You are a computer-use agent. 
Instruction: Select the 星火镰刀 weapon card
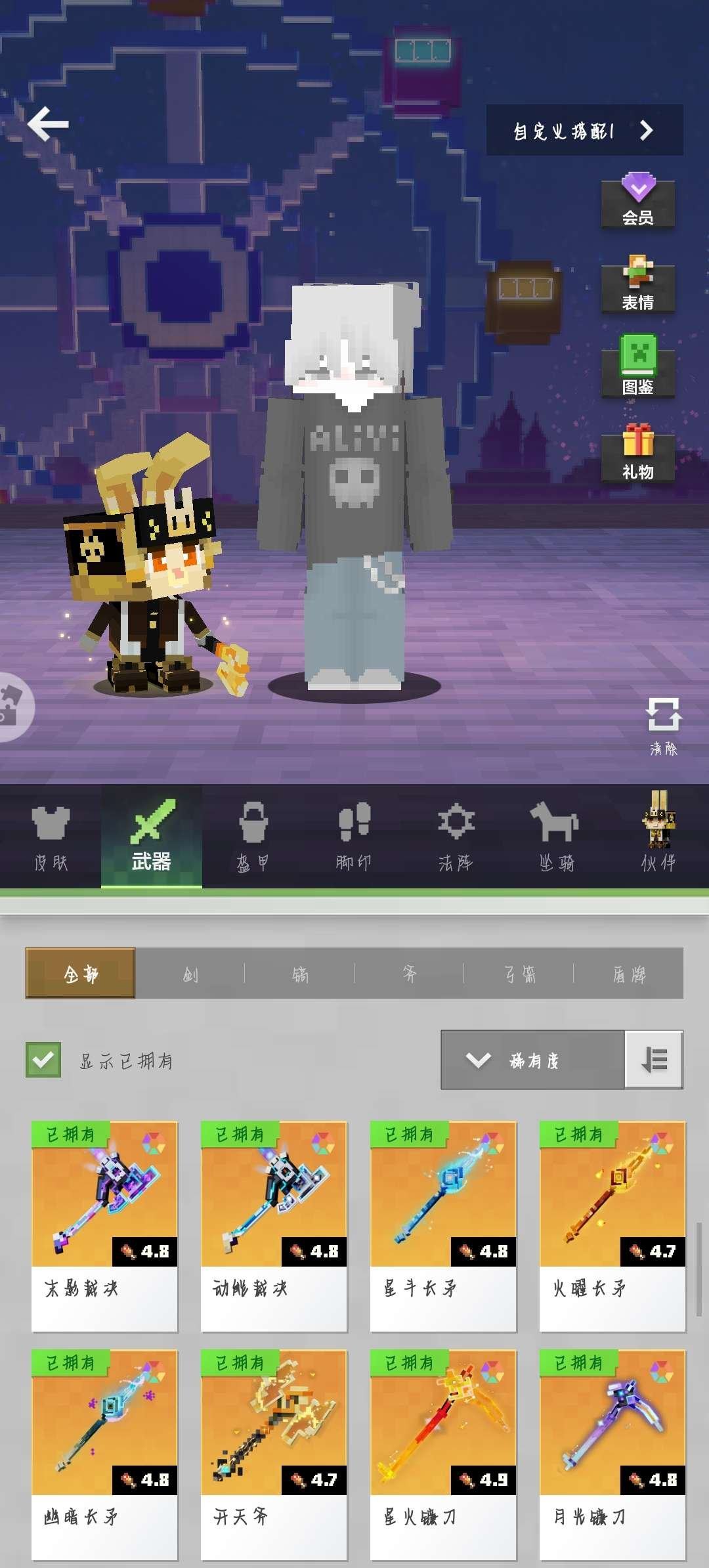(x=443, y=1454)
